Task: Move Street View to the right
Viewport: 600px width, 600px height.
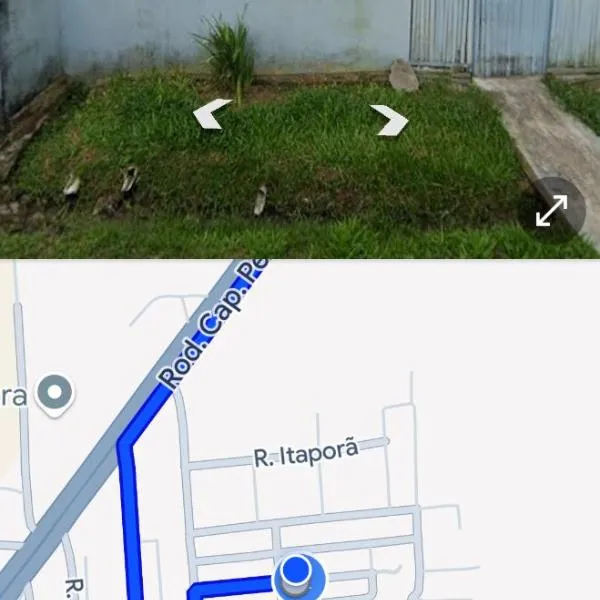Action: (x=391, y=120)
